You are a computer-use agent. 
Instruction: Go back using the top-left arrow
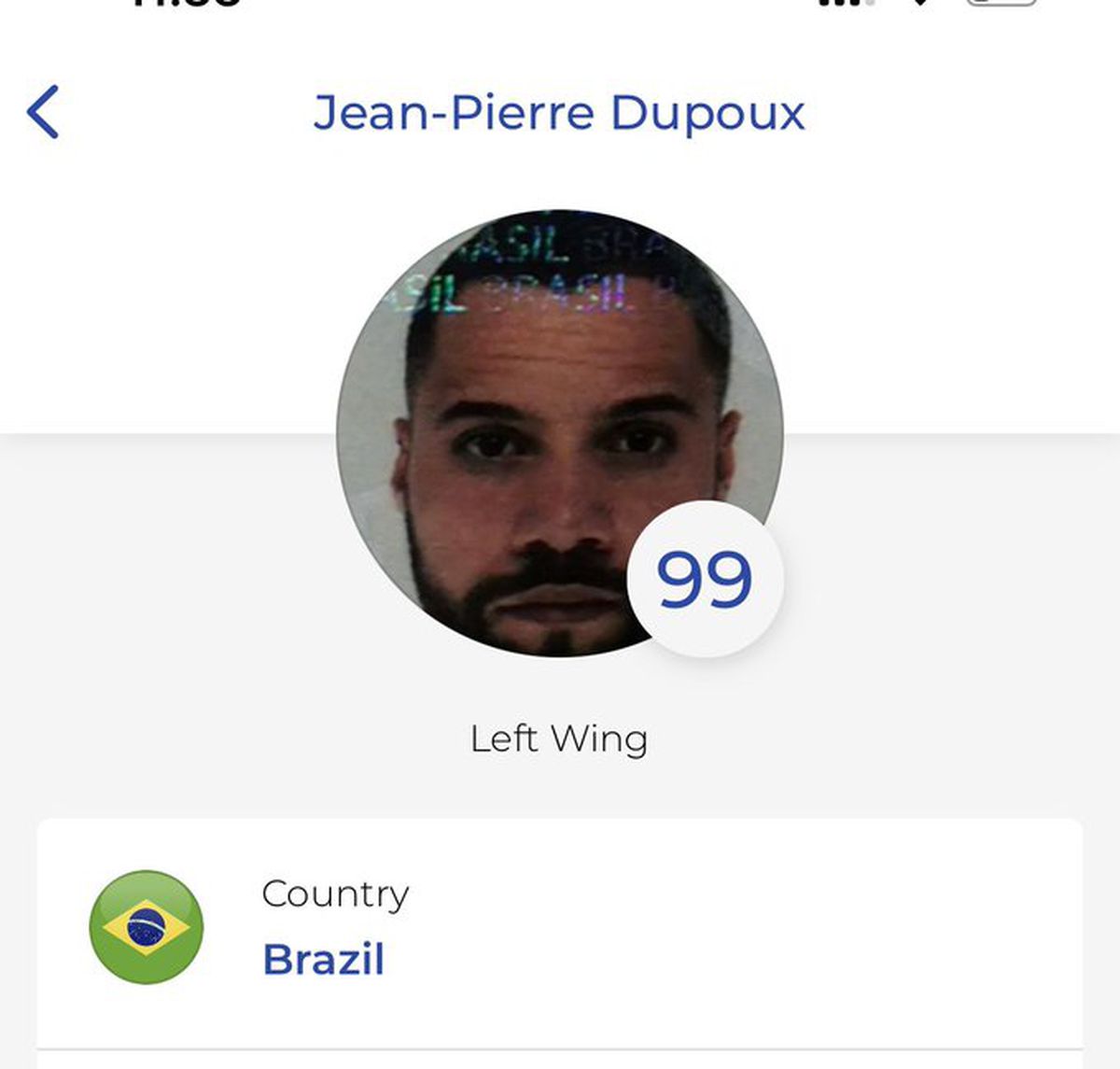(43, 112)
